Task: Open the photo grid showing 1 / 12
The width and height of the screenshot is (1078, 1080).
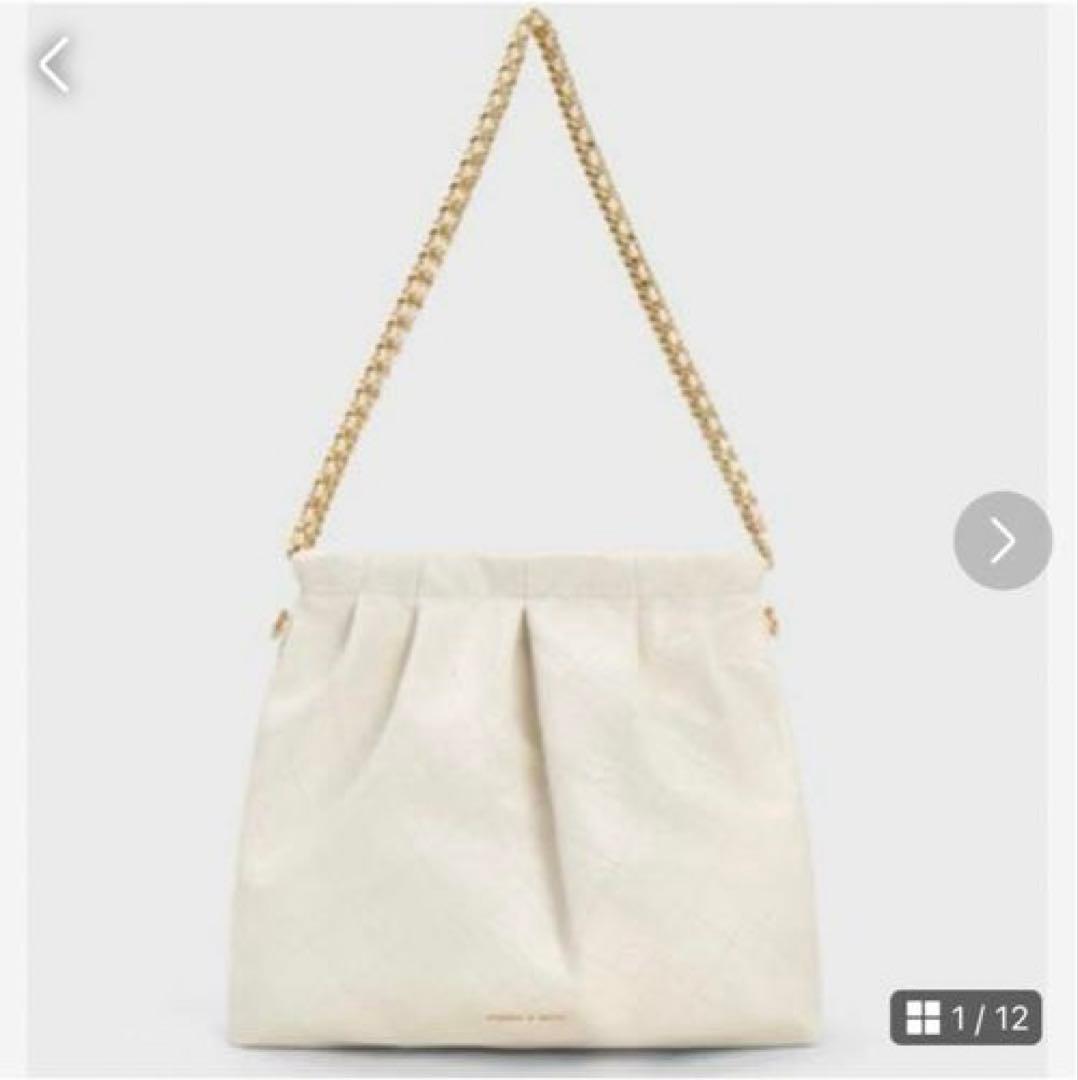Action: point(966,1017)
